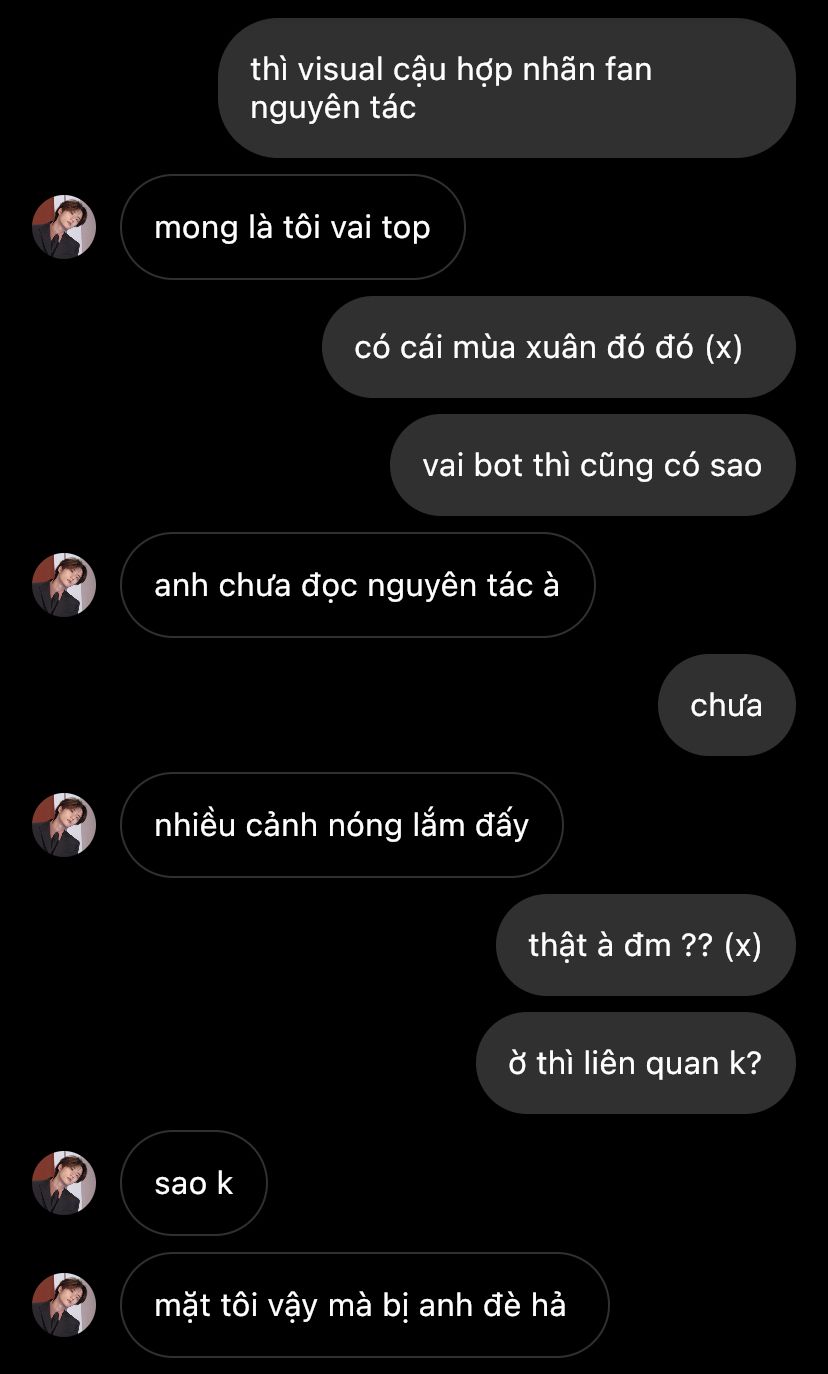
Task: Tap the avatar next to "sao k"
Action: (x=64, y=1183)
